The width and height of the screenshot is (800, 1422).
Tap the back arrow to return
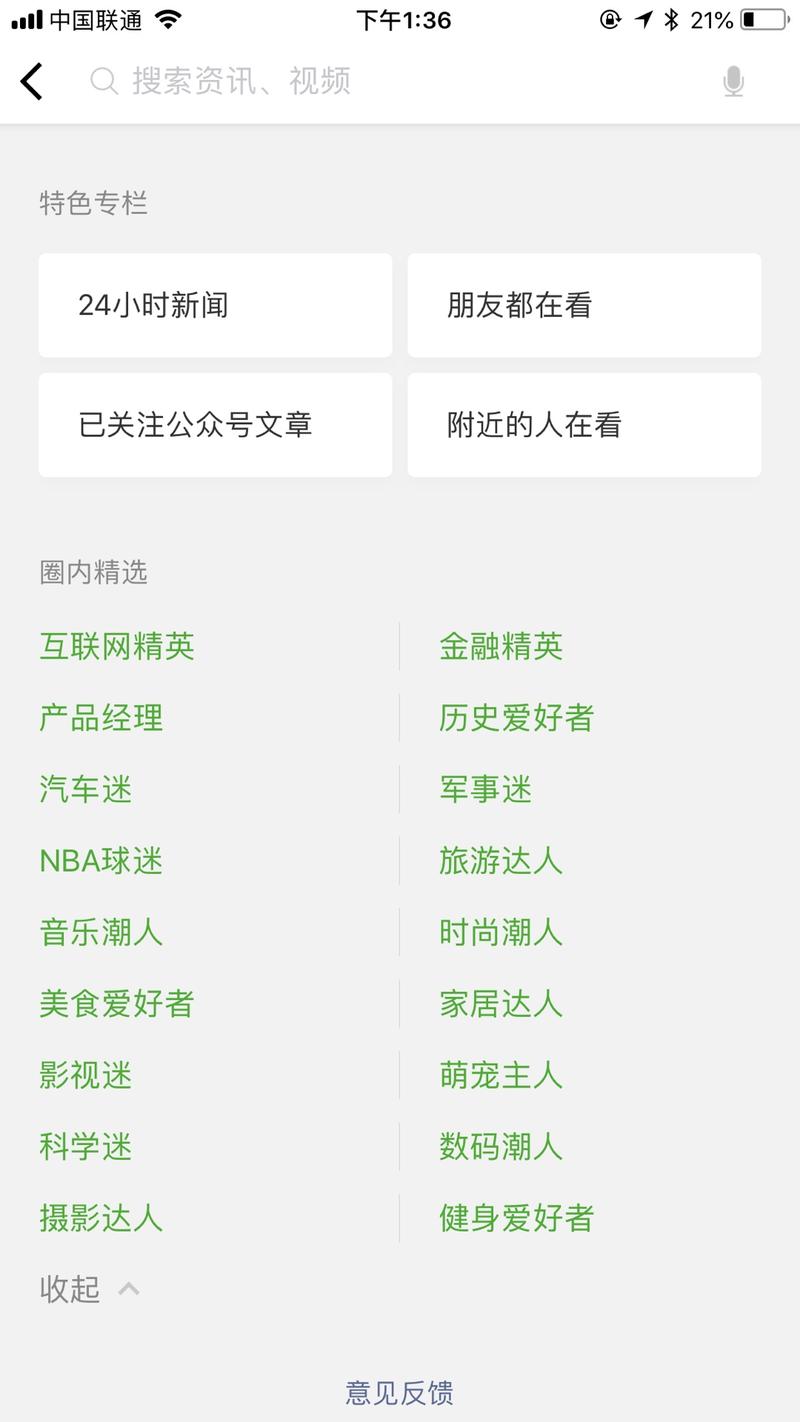point(34,82)
